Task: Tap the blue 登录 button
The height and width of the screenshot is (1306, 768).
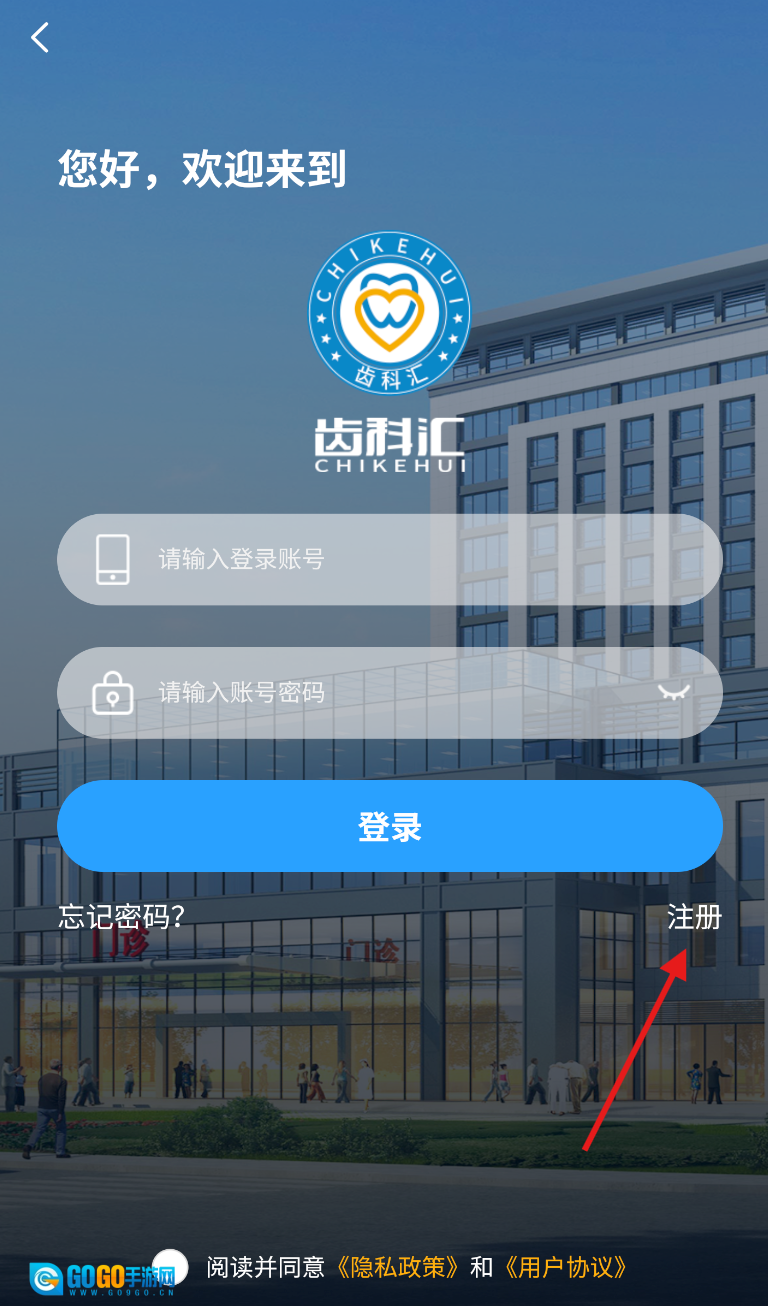Action: (x=389, y=826)
